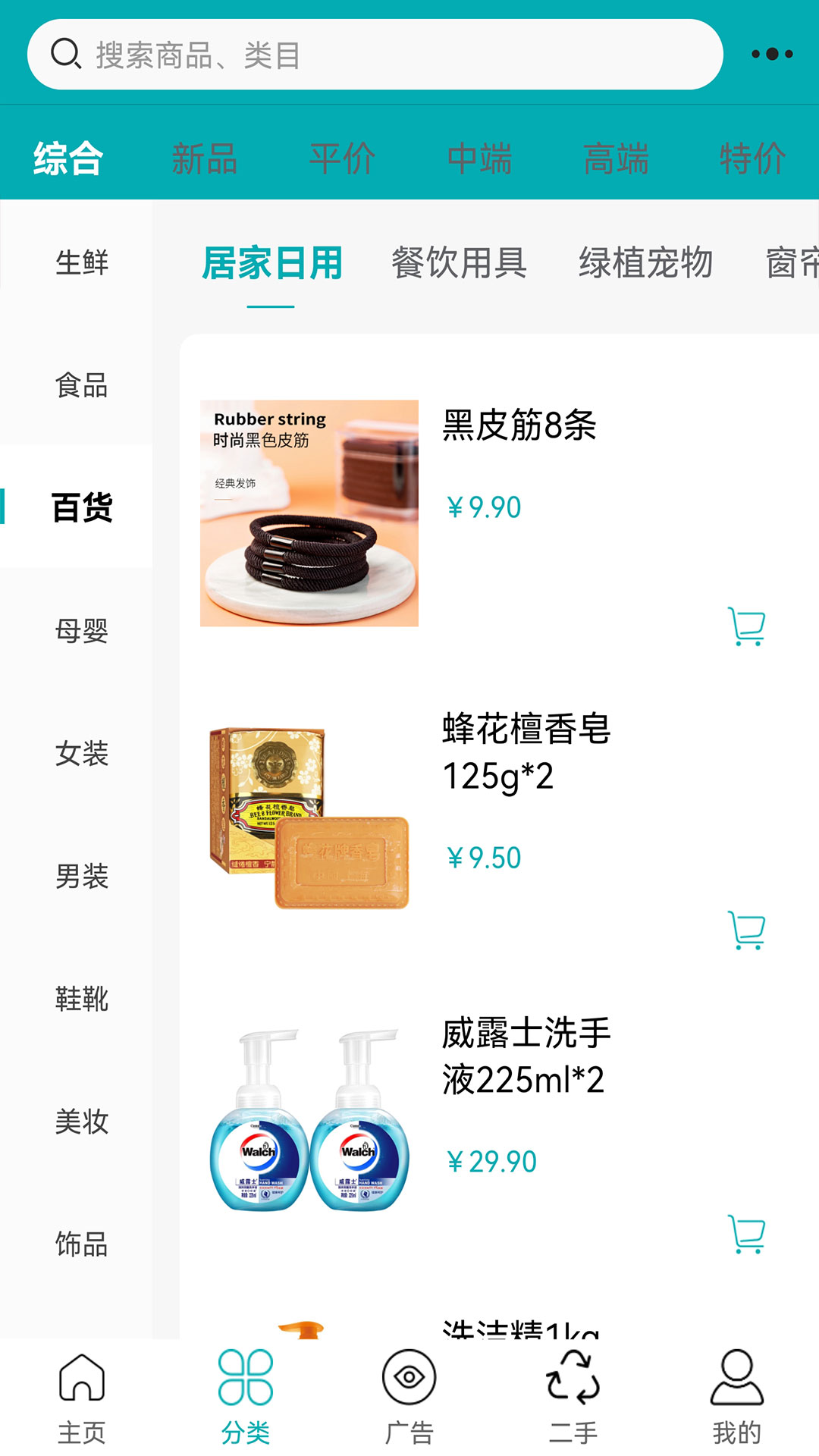
Task: Choose 美妆 from the category list
Action: (82, 1122)
